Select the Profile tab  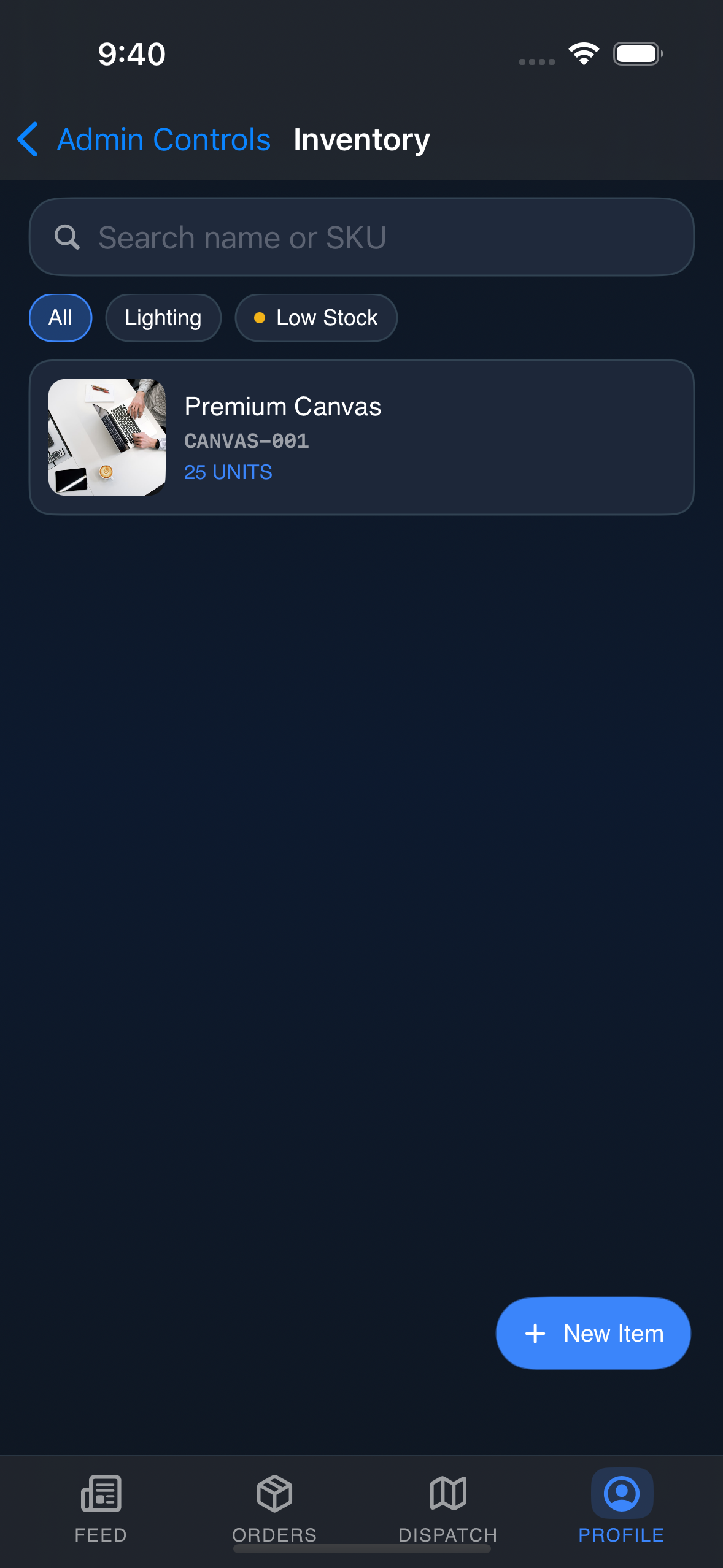click(622, 1509)
